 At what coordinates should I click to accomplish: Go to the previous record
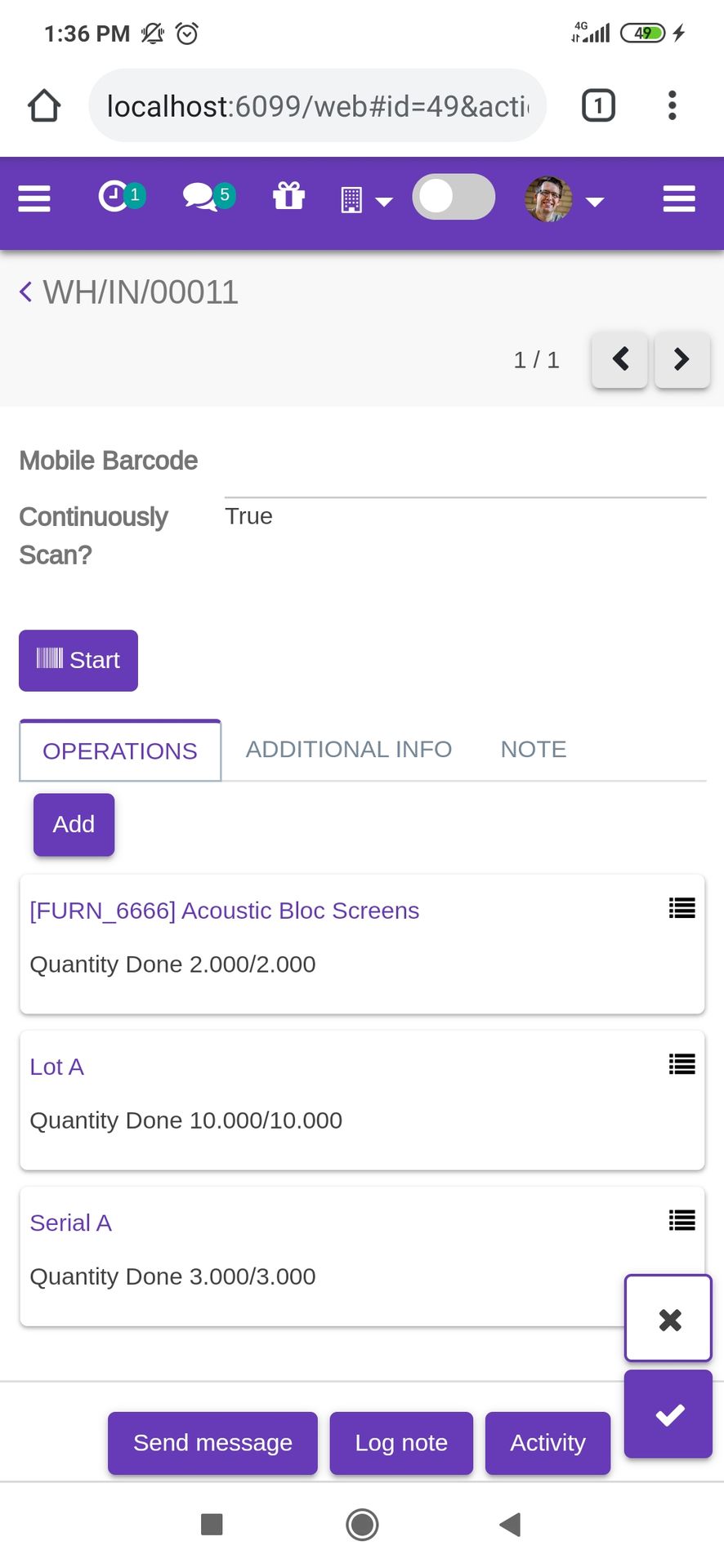[x=620, y=359]
